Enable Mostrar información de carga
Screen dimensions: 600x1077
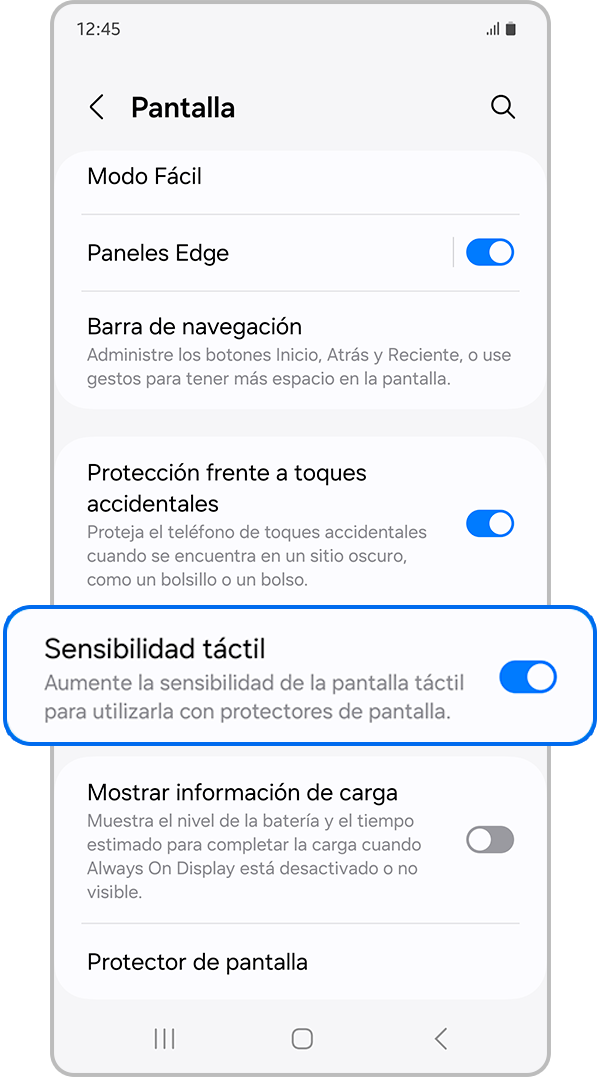point(490,840)
